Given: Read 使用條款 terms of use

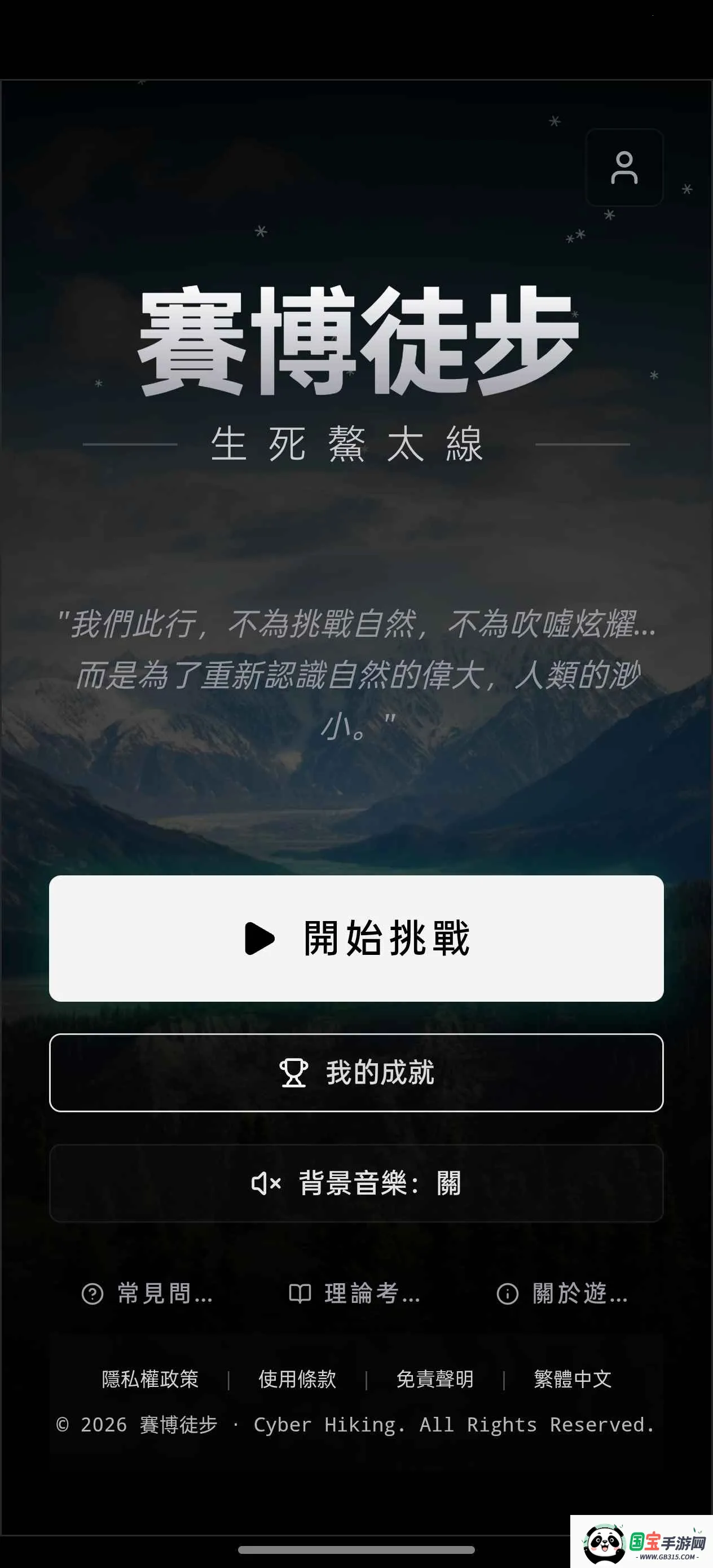Looking at the screenshot, I should (297, 1379).
